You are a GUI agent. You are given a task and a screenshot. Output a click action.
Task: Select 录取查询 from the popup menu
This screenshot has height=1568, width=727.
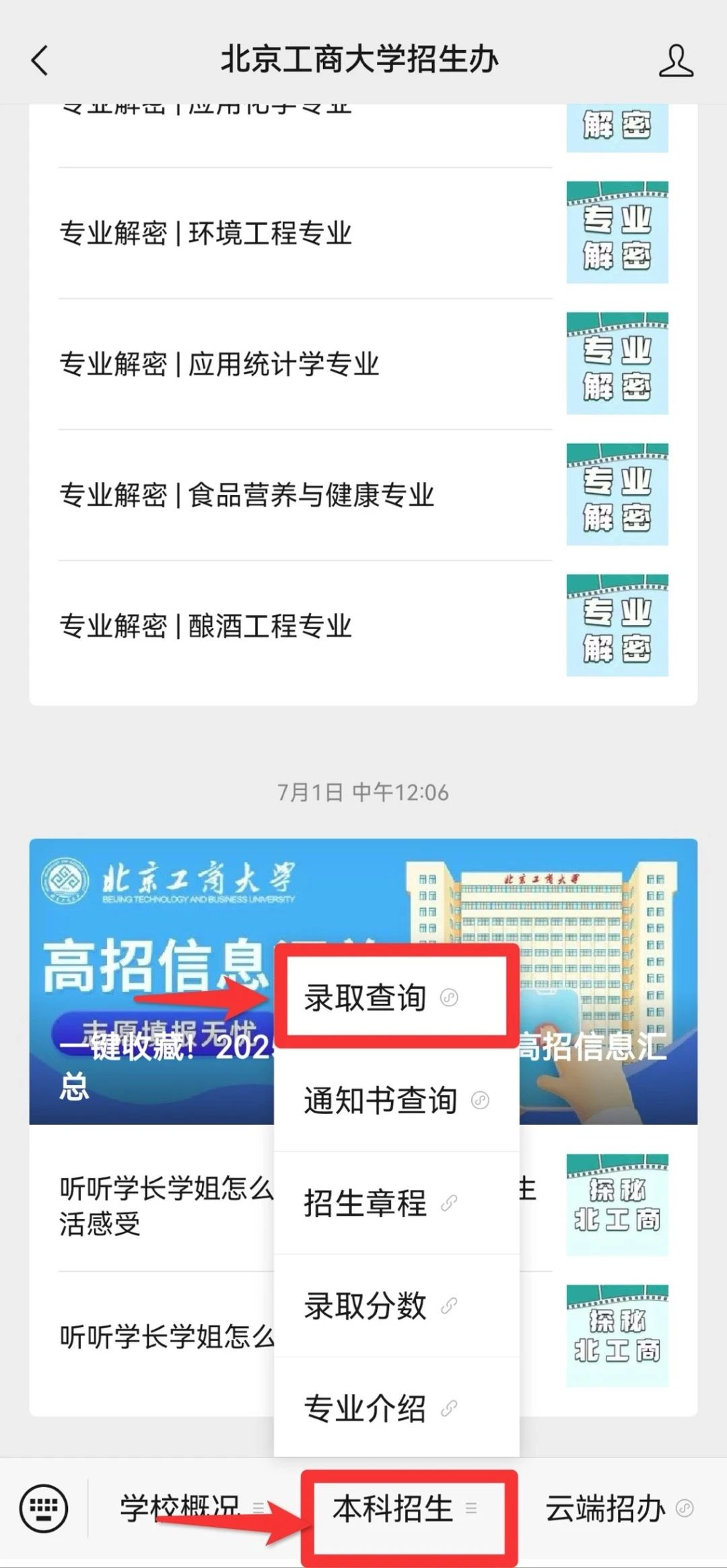pos(396,997)
